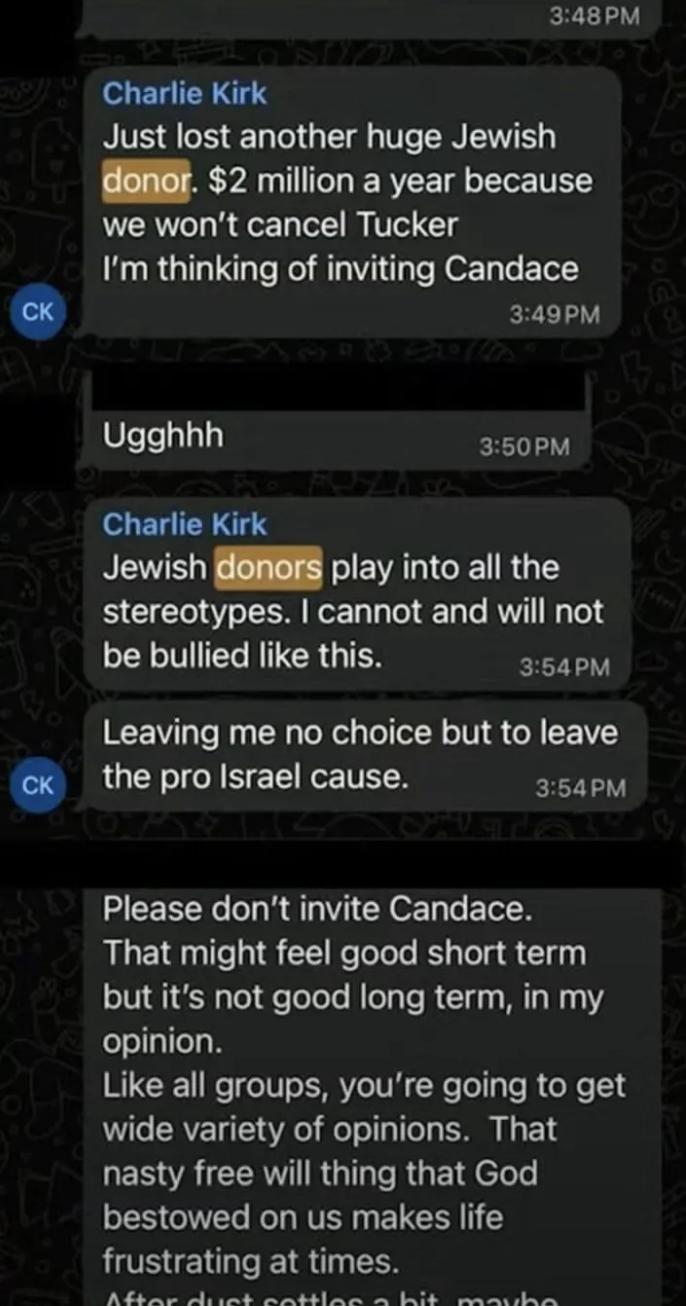Open the CK avatar beside 'the pro Israel cause'

[x=38, y=784]
